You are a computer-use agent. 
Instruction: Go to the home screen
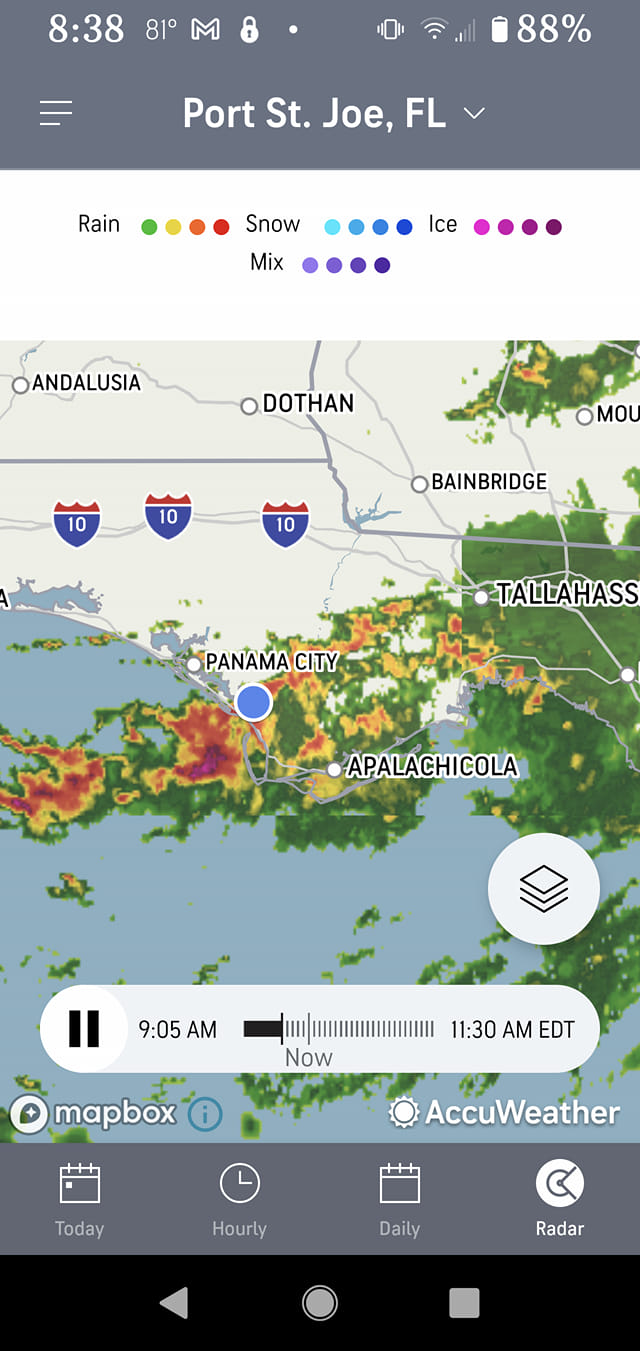tap(320, 1302)
